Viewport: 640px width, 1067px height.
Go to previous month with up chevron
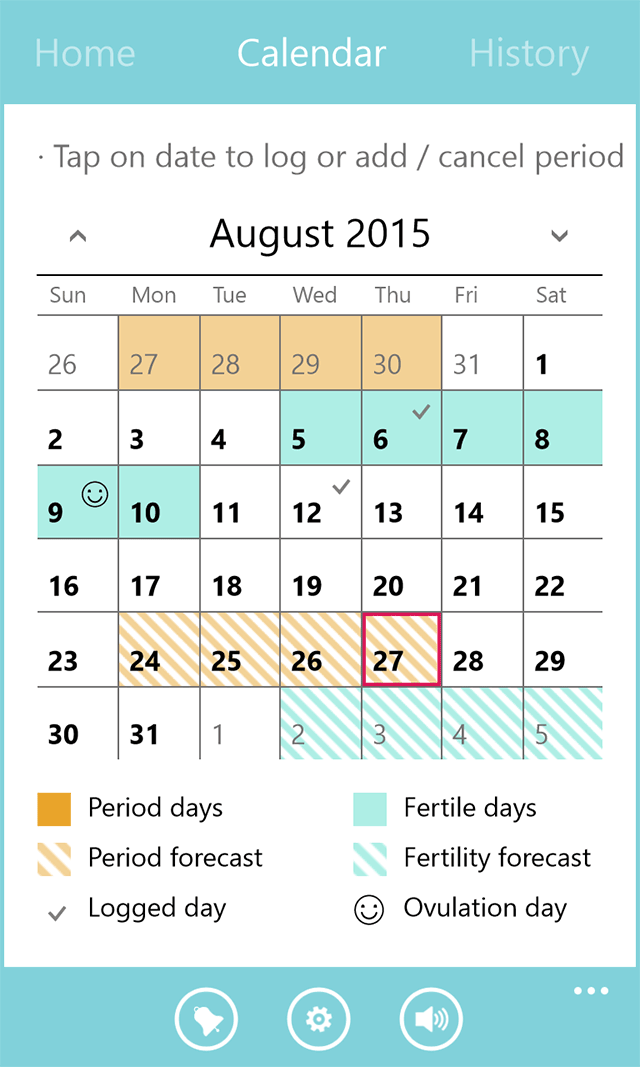[78, 236]
